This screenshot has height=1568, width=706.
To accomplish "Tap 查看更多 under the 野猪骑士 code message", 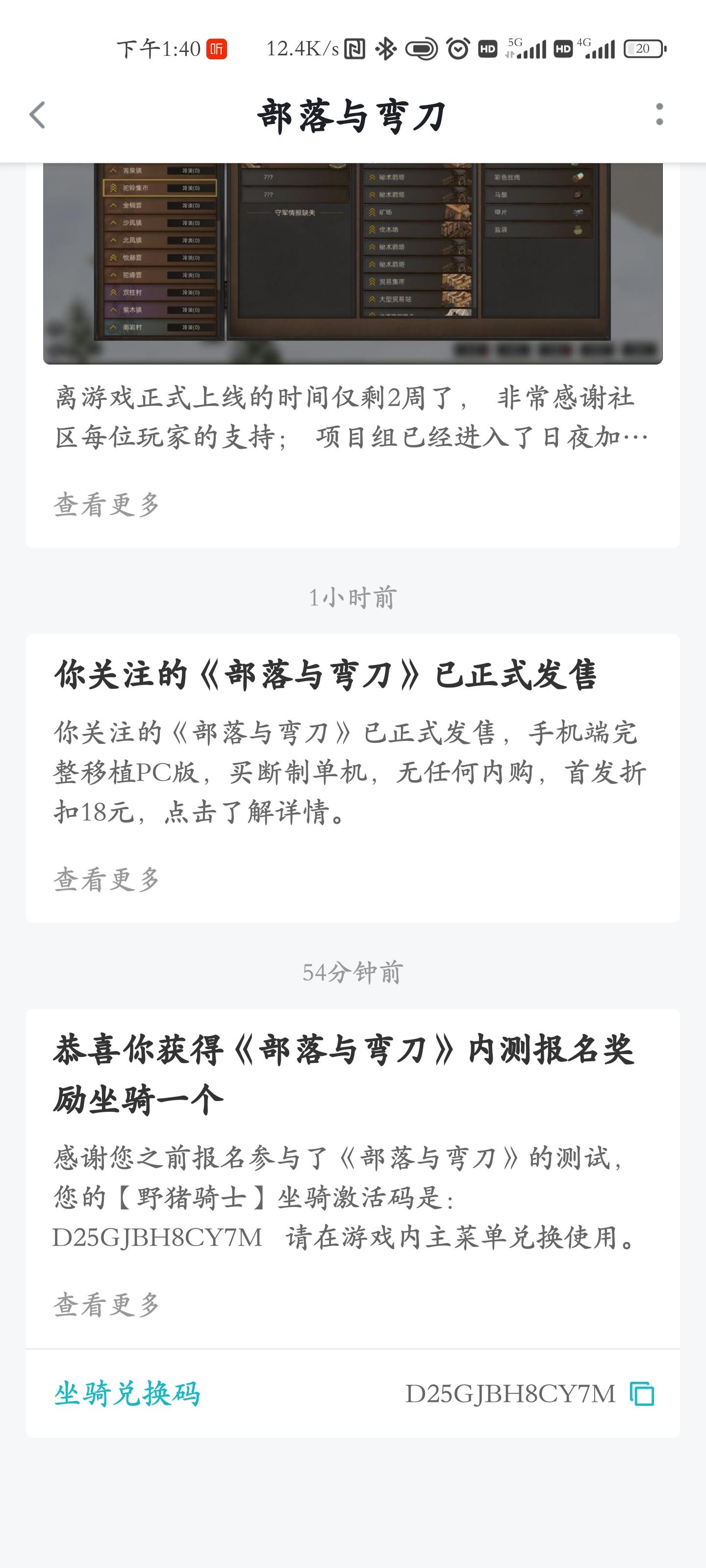I will coord(107,1305).
